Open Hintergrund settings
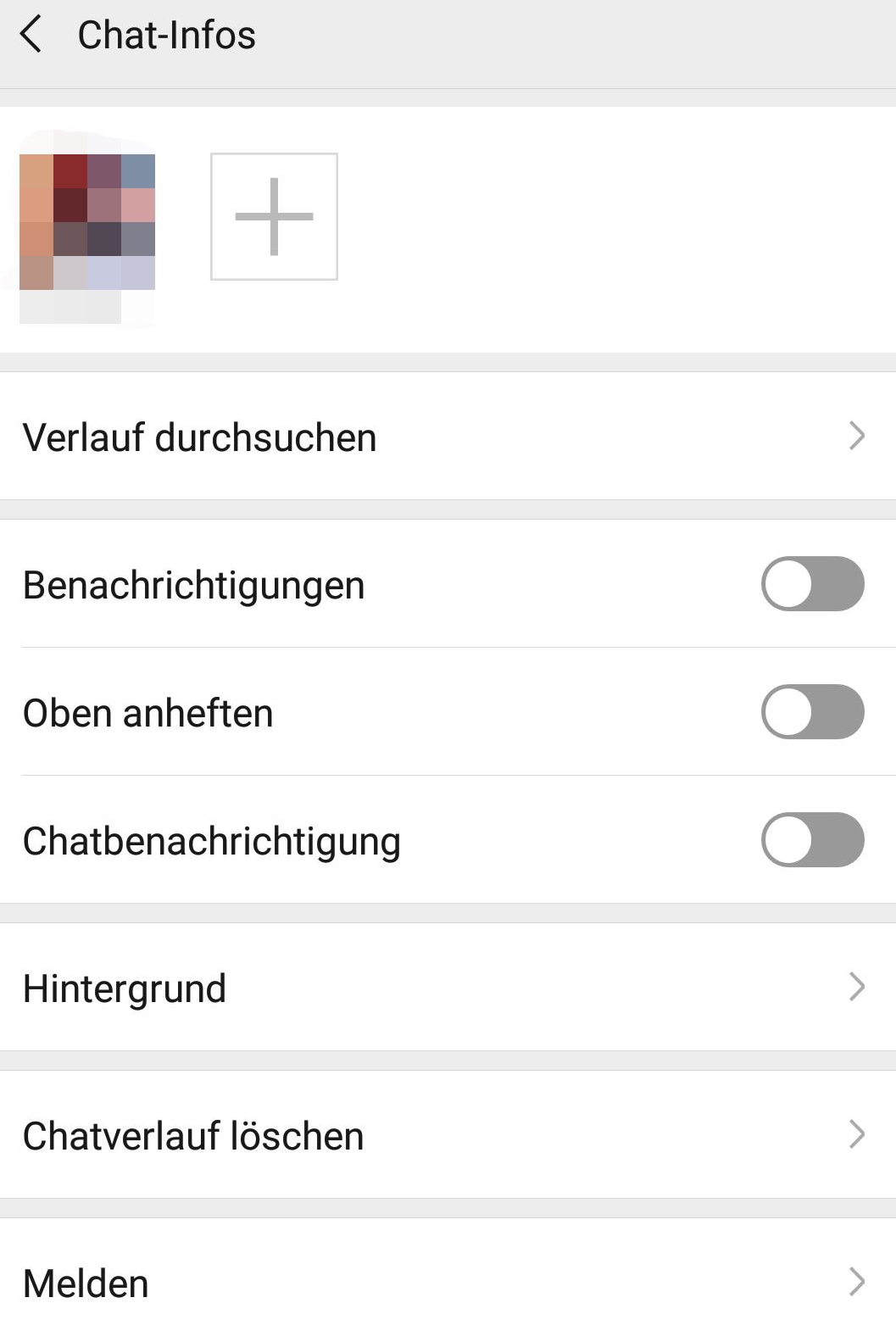 [448, 988]
